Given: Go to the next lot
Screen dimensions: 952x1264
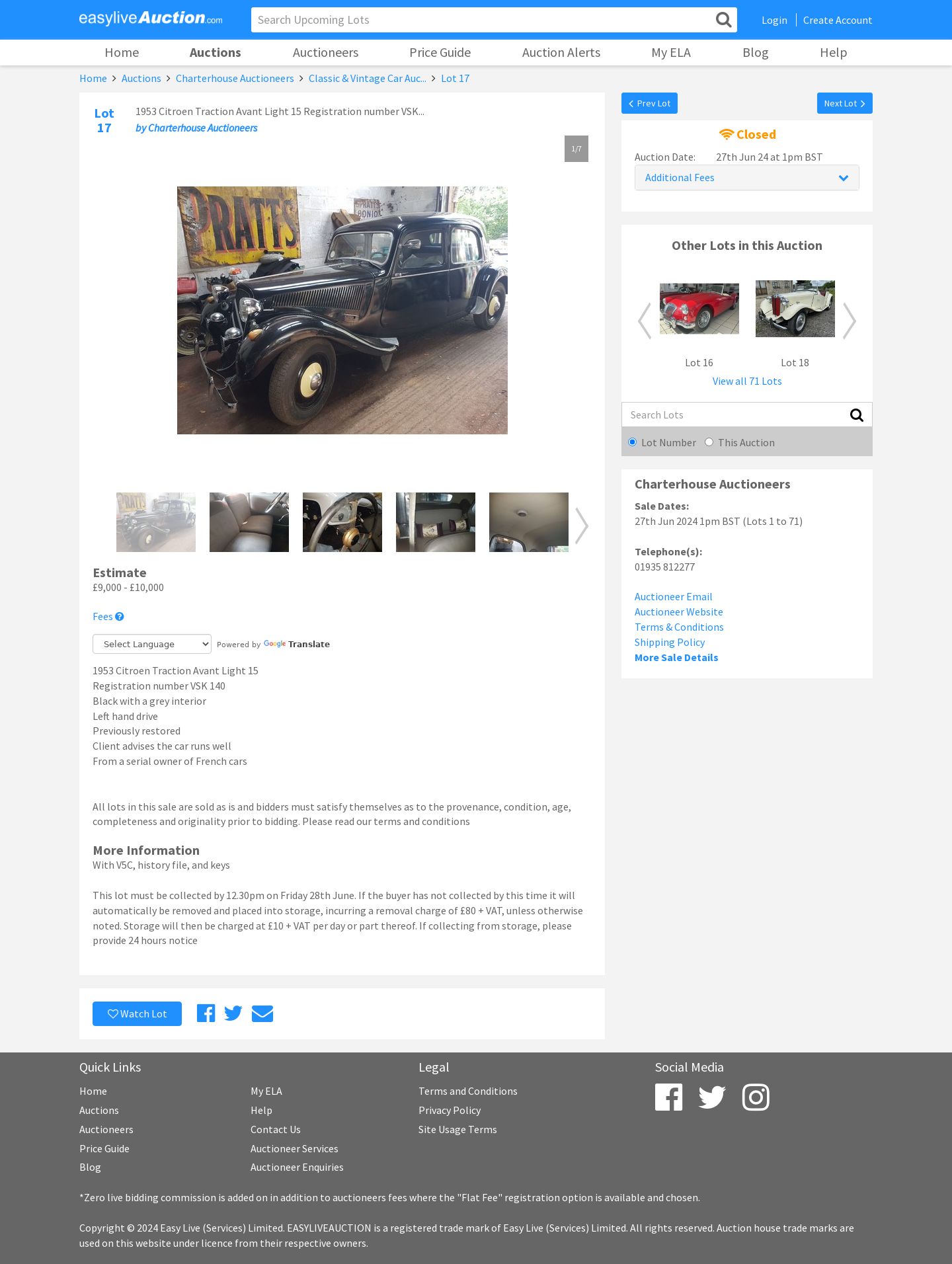Looking at the screenshot, I should [844, 103].
